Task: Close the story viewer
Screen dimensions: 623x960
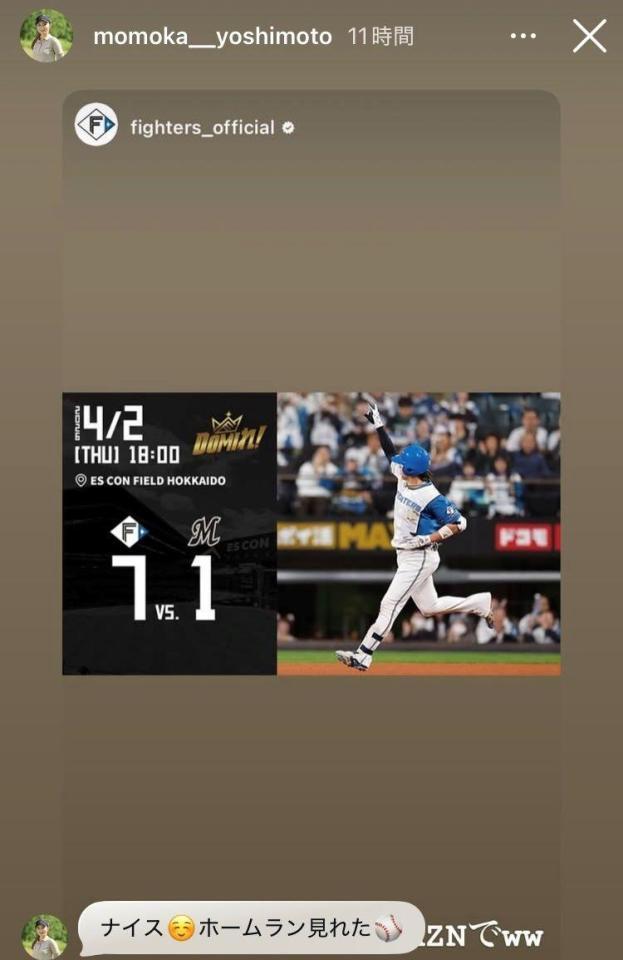Action: (589, 36)
